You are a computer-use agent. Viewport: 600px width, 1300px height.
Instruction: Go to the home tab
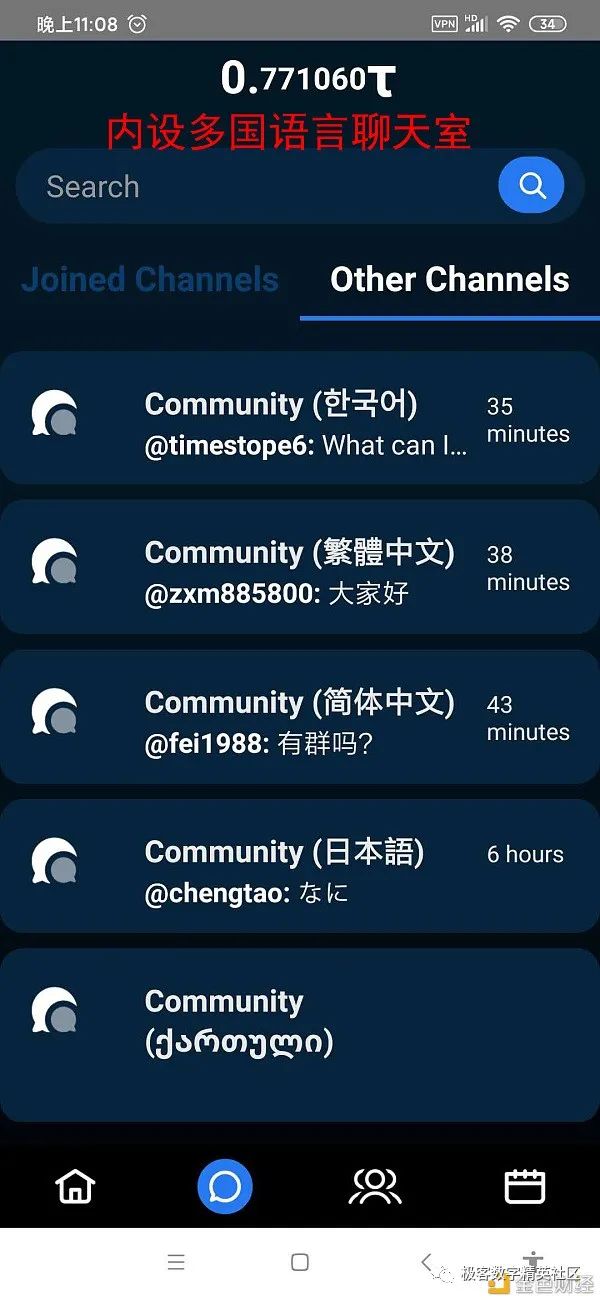pos(75,1186)
